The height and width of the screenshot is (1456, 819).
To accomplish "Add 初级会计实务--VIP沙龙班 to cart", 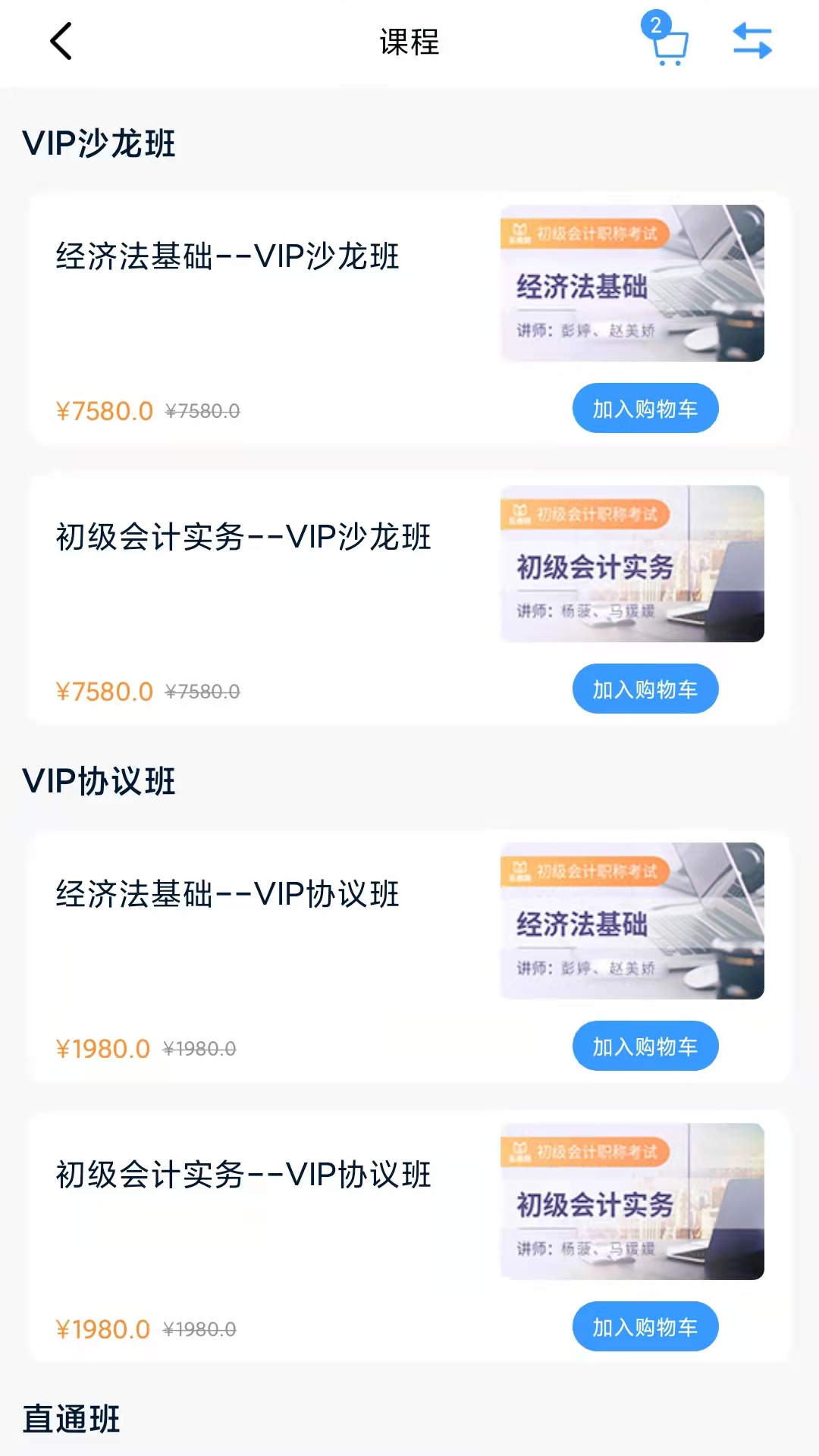I will (645, 689).
